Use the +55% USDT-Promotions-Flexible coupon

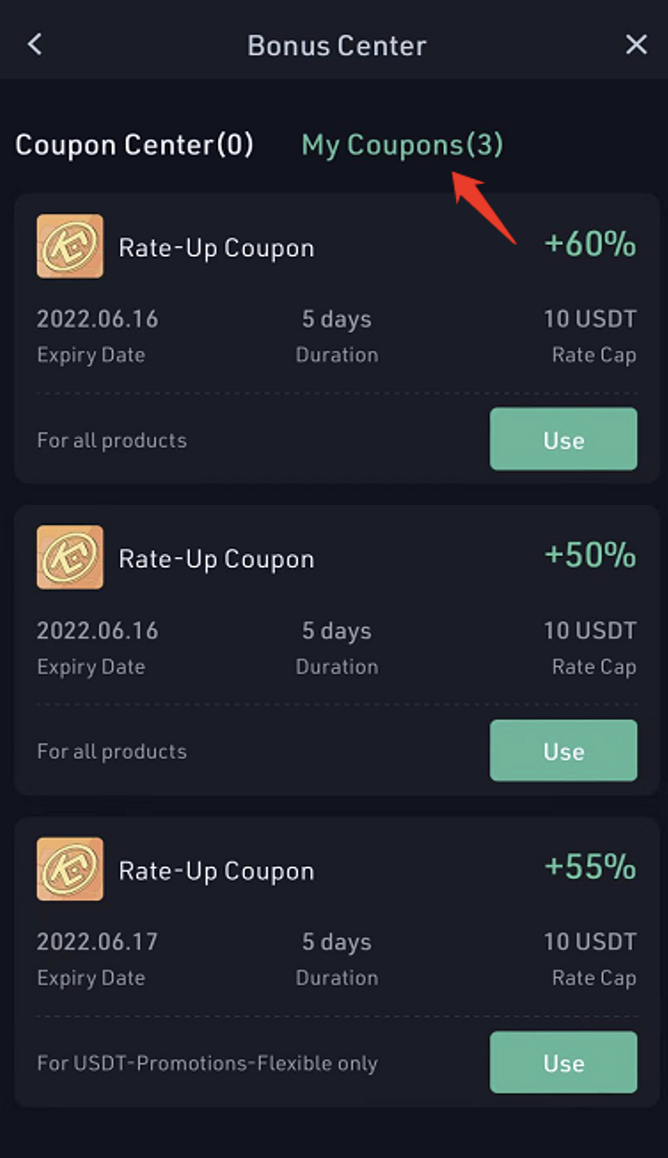(x=563, y=1063)
